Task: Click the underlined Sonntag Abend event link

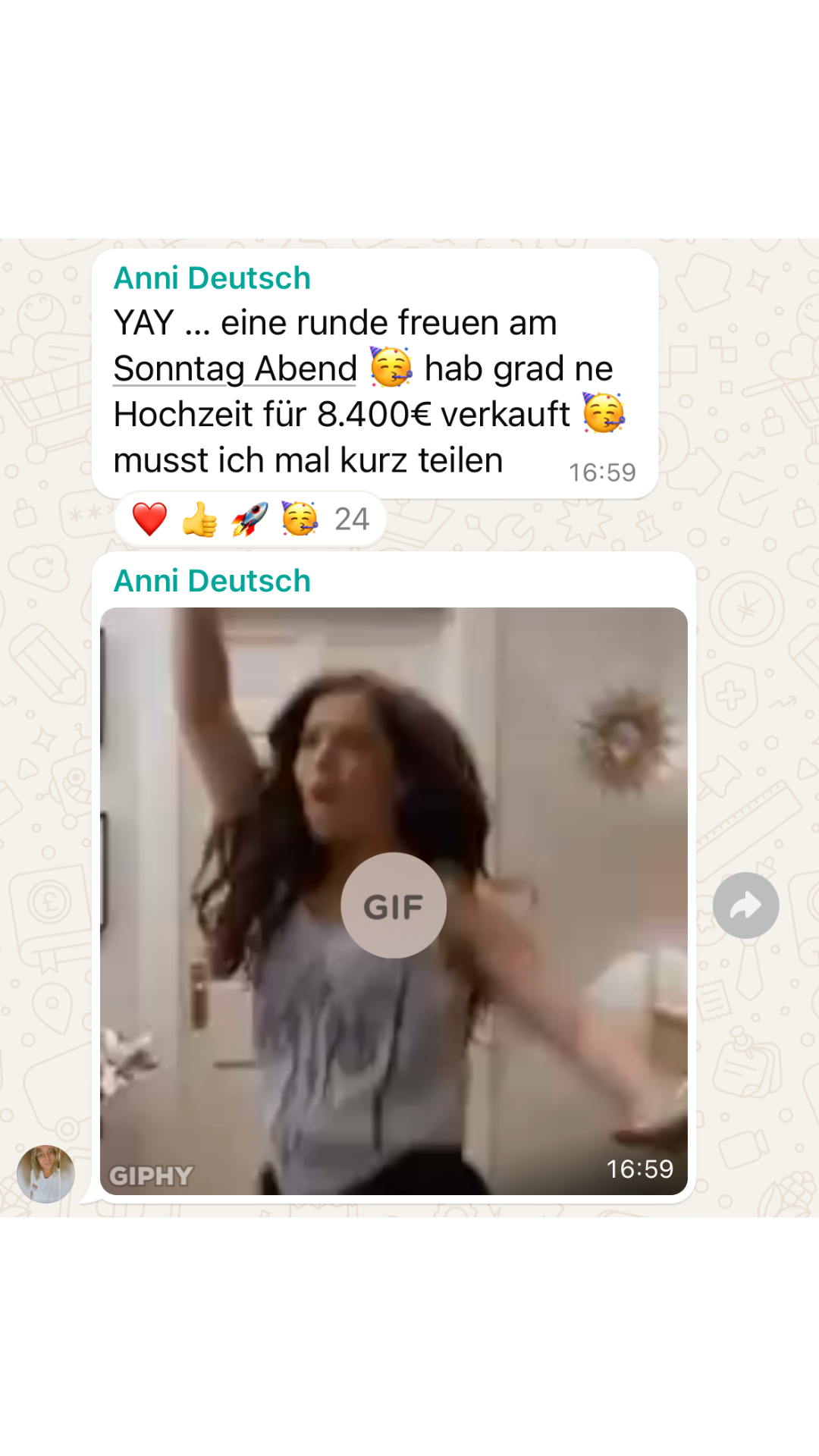Action: [x=235, y=369]
